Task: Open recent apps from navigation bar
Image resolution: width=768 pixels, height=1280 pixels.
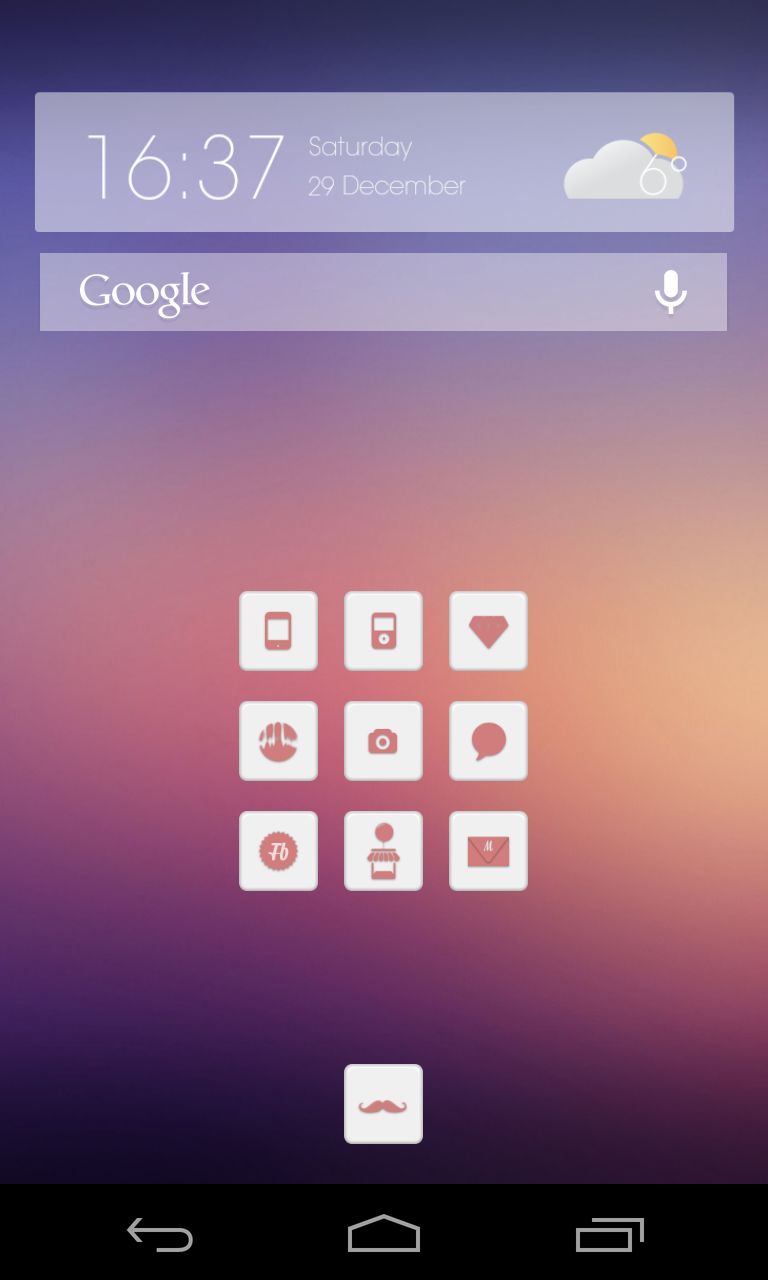Action: pos(610,1234)
